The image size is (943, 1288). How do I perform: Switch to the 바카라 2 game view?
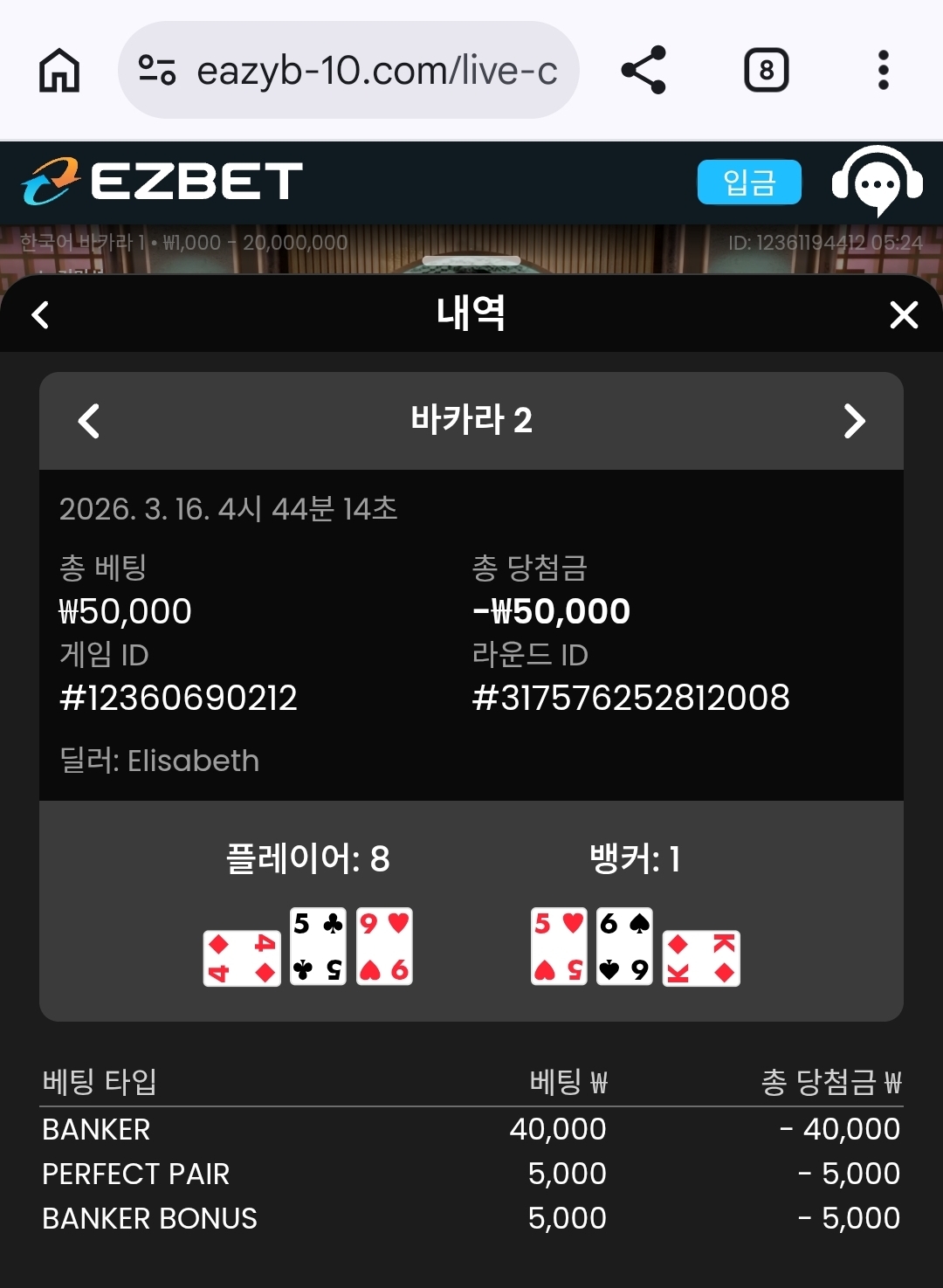click(x=470, y=421)
